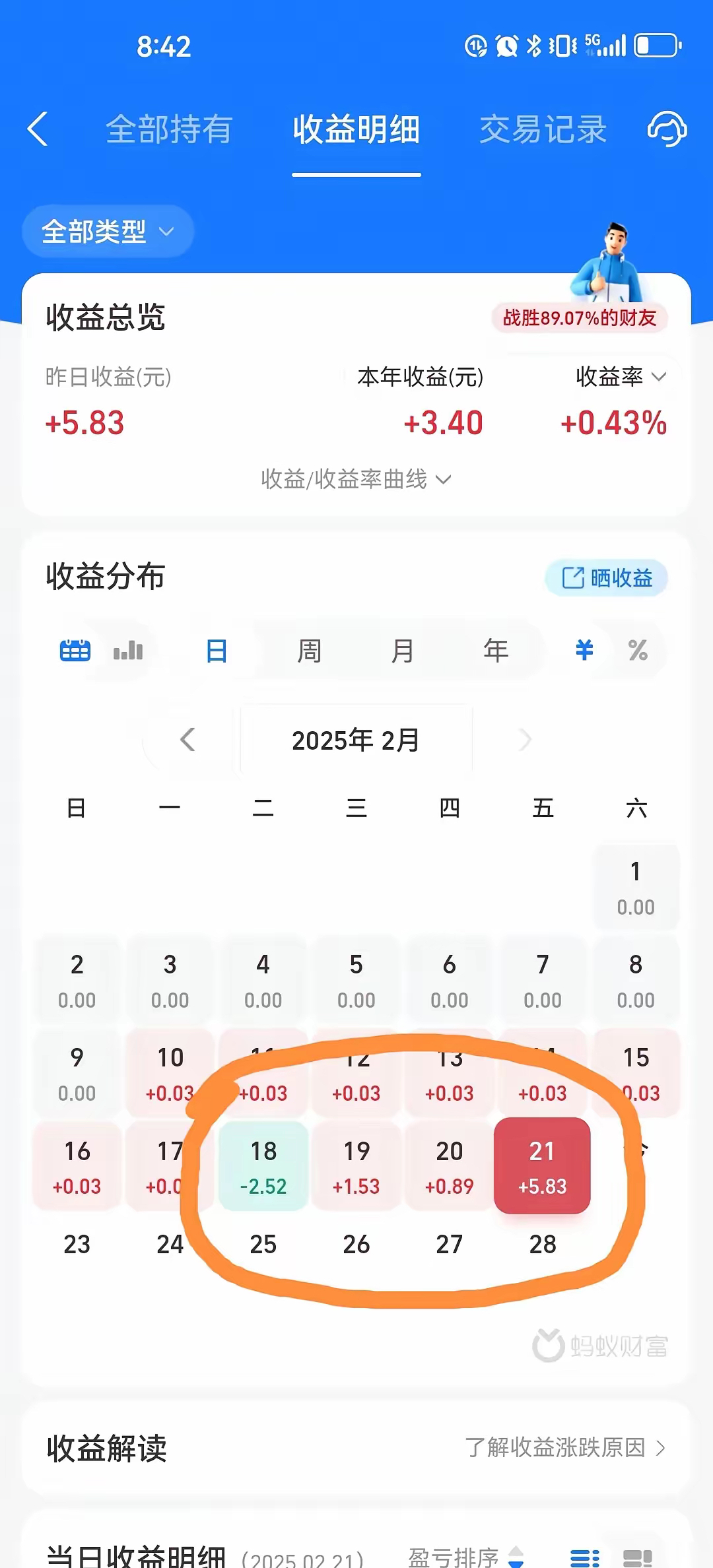Select the calendar view icon in 收益分布

pos(74,651)
